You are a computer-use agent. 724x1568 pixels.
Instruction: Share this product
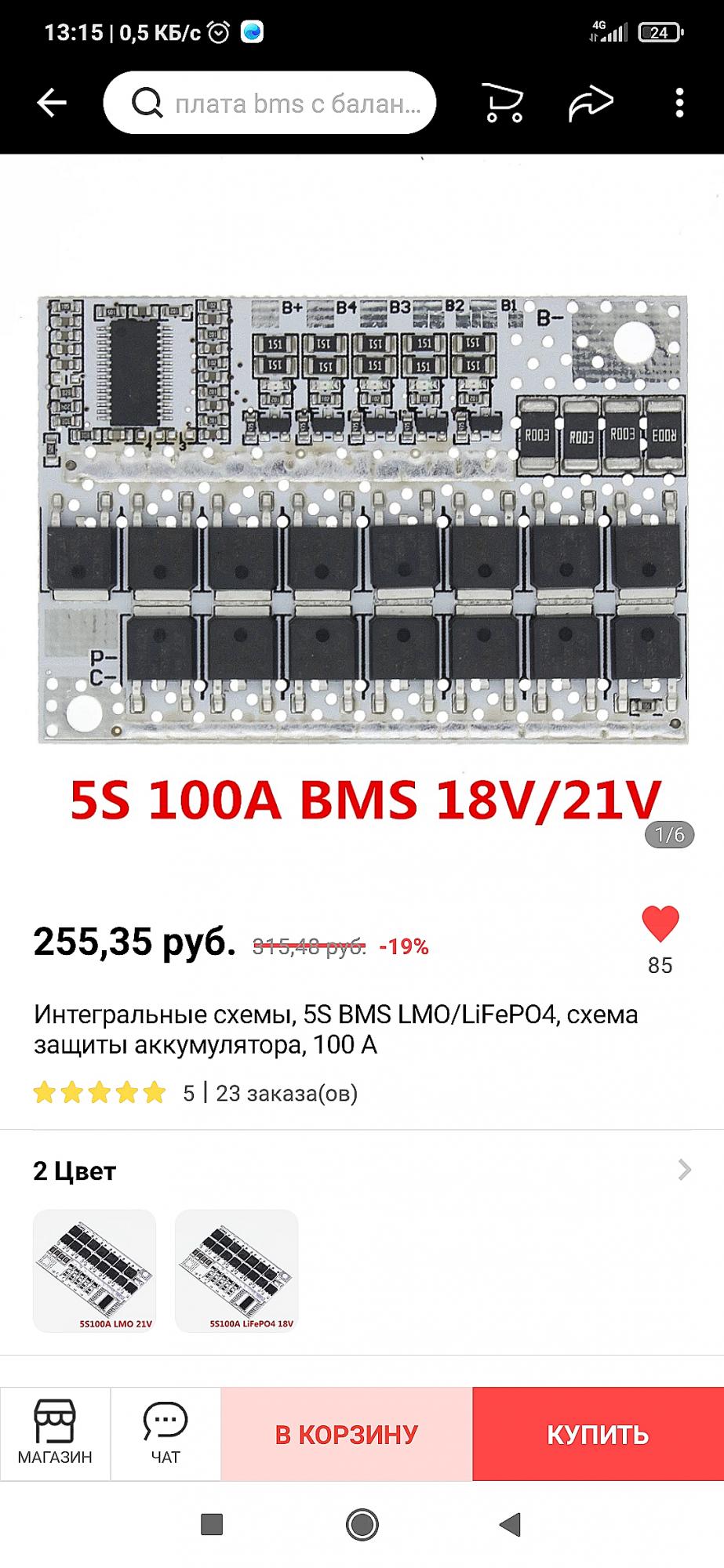coord(591,103)
